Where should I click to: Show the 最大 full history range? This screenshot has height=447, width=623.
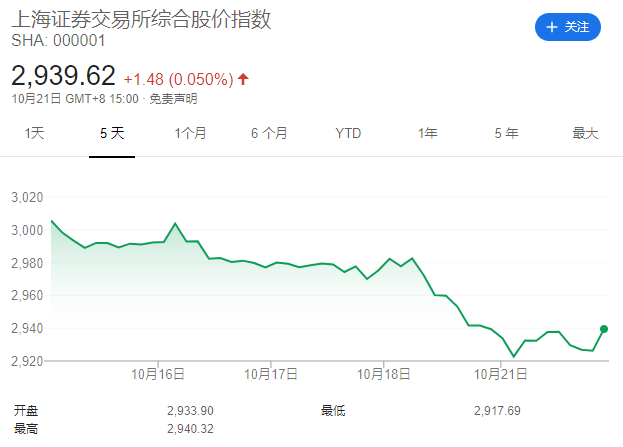tap(585, 133)
